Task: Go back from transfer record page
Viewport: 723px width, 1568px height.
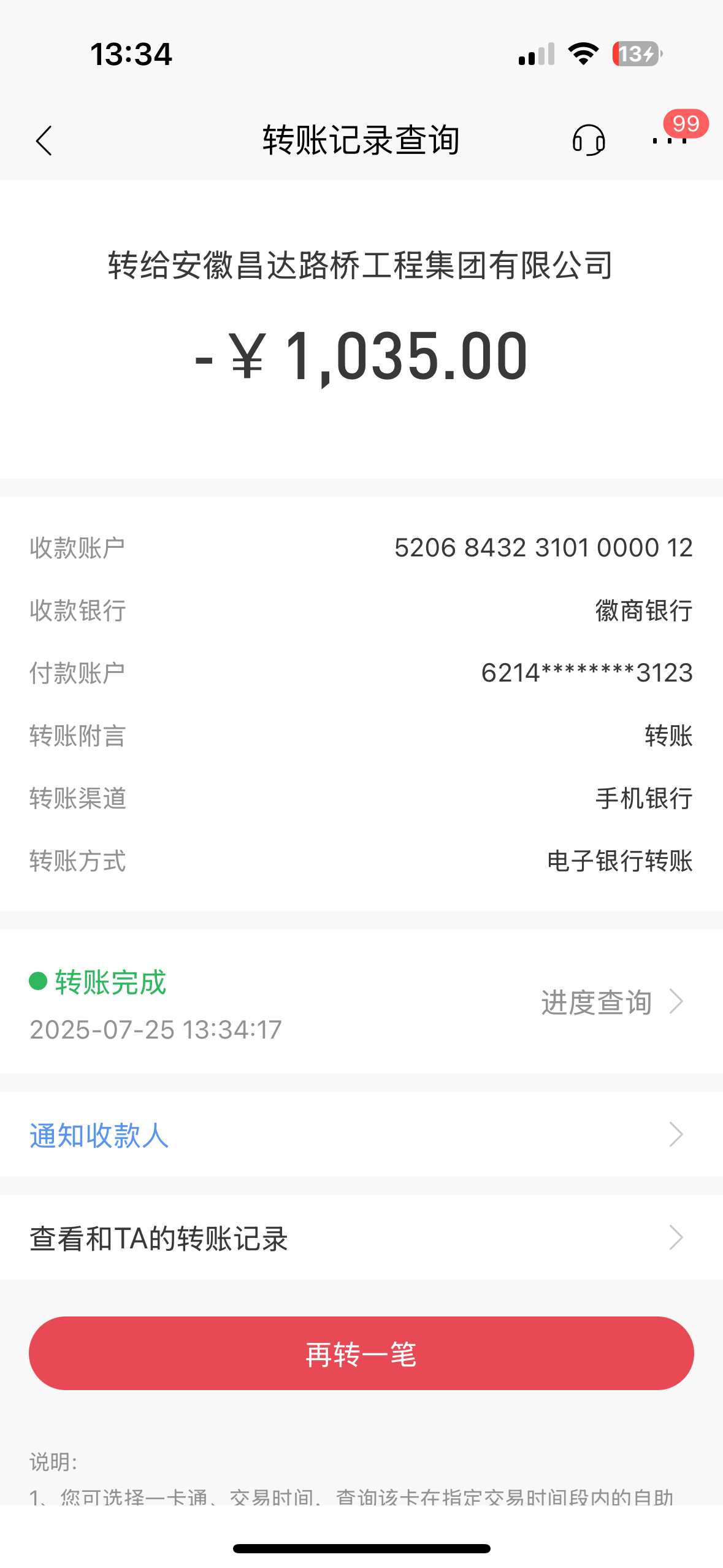Action: click(44, 141)
